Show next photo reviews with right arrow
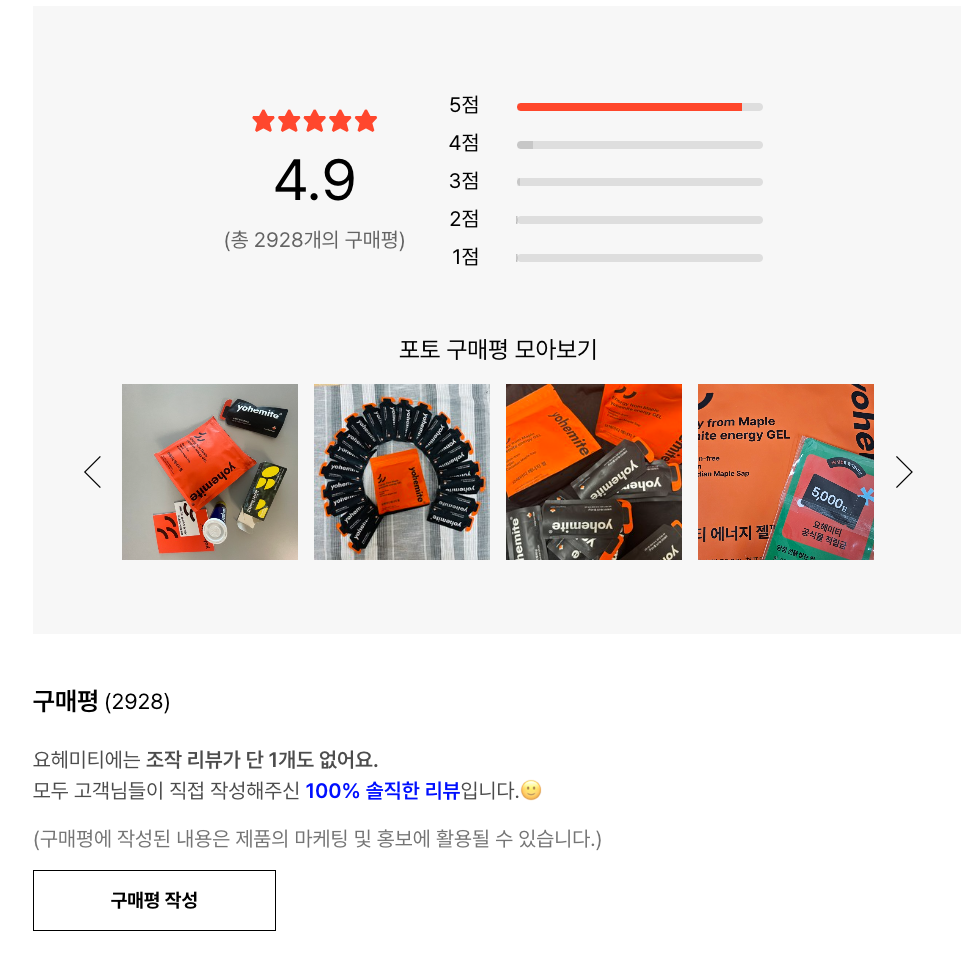Image resolution: width=980 pixels, height=980 pixels. [904, 472]
